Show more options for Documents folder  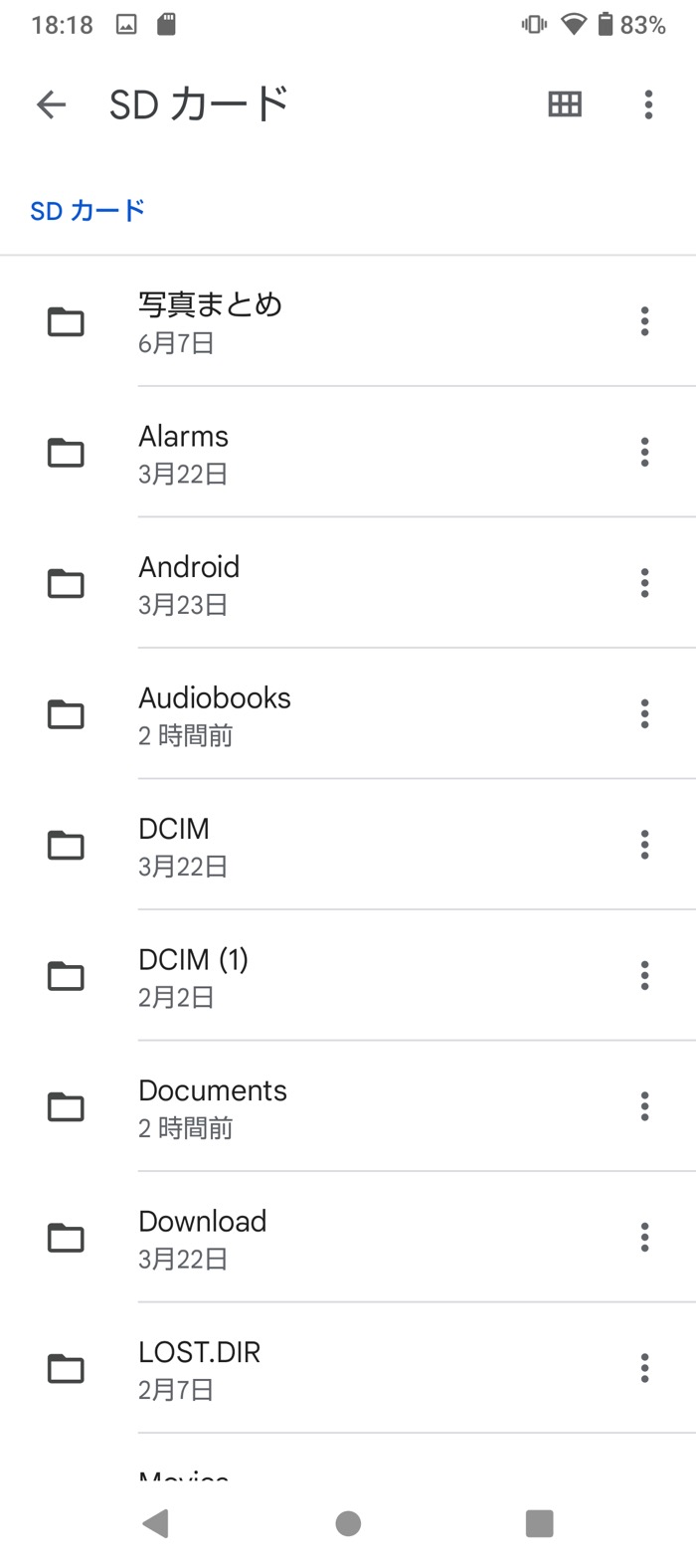[x=645, y=1106]
